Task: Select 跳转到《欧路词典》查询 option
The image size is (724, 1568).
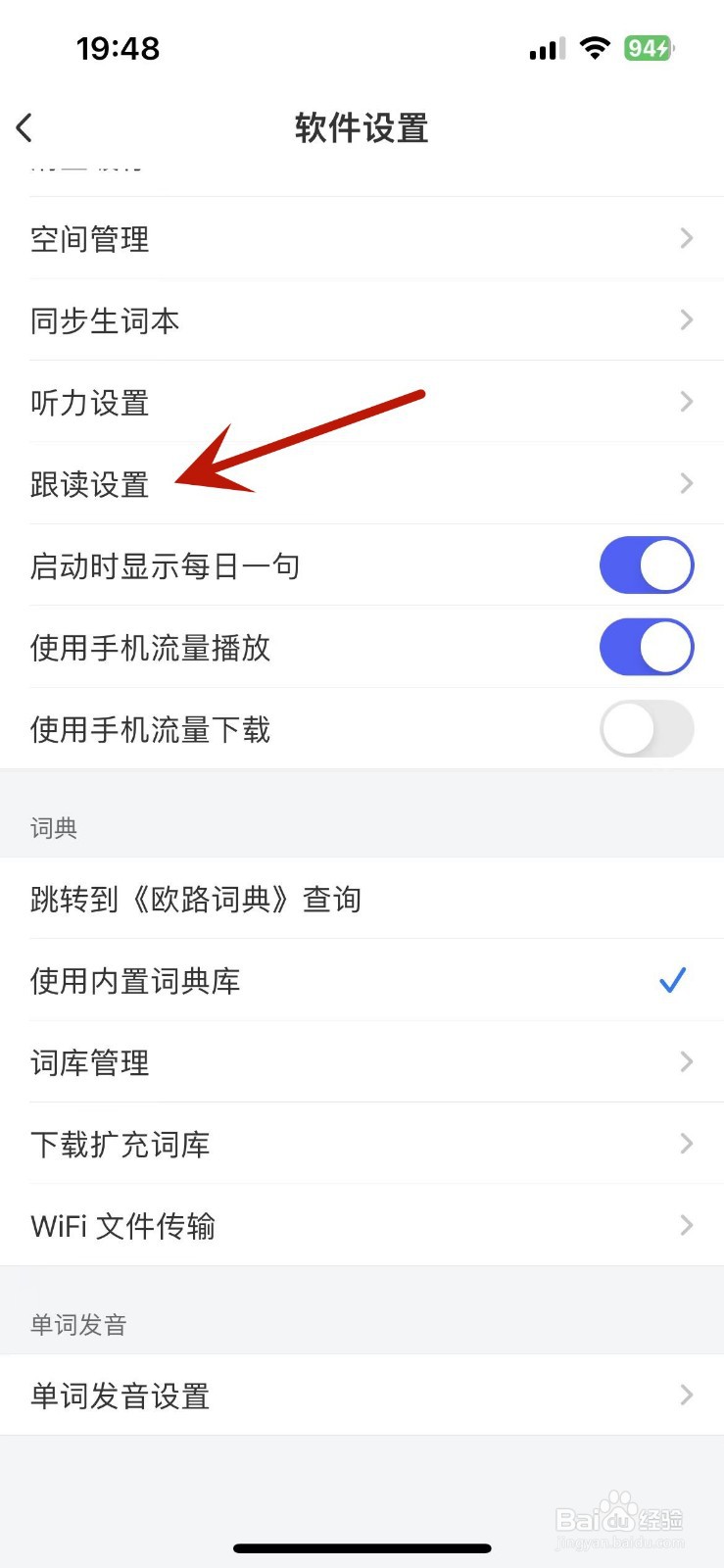Action: [196, 899]
